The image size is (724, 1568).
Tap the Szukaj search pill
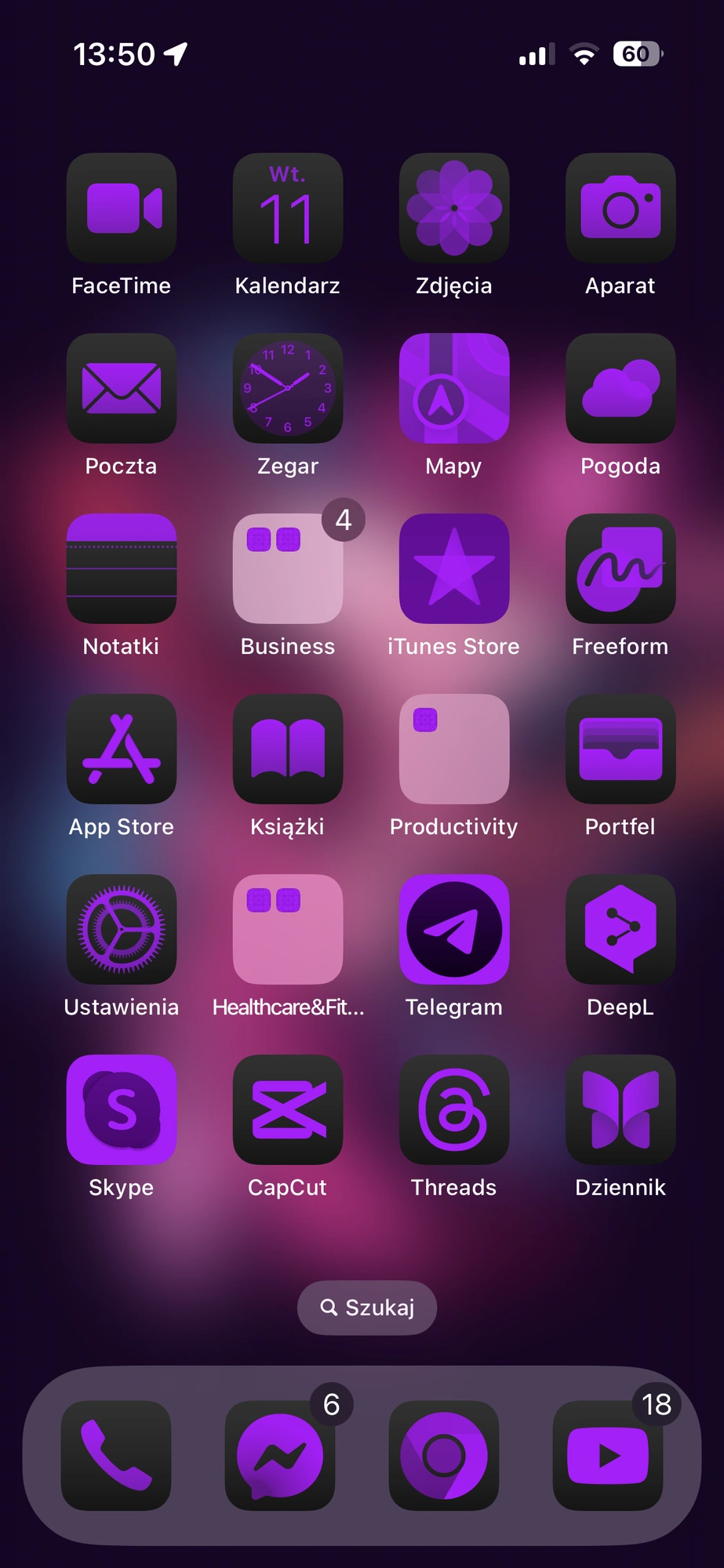tap(366, 1308)
